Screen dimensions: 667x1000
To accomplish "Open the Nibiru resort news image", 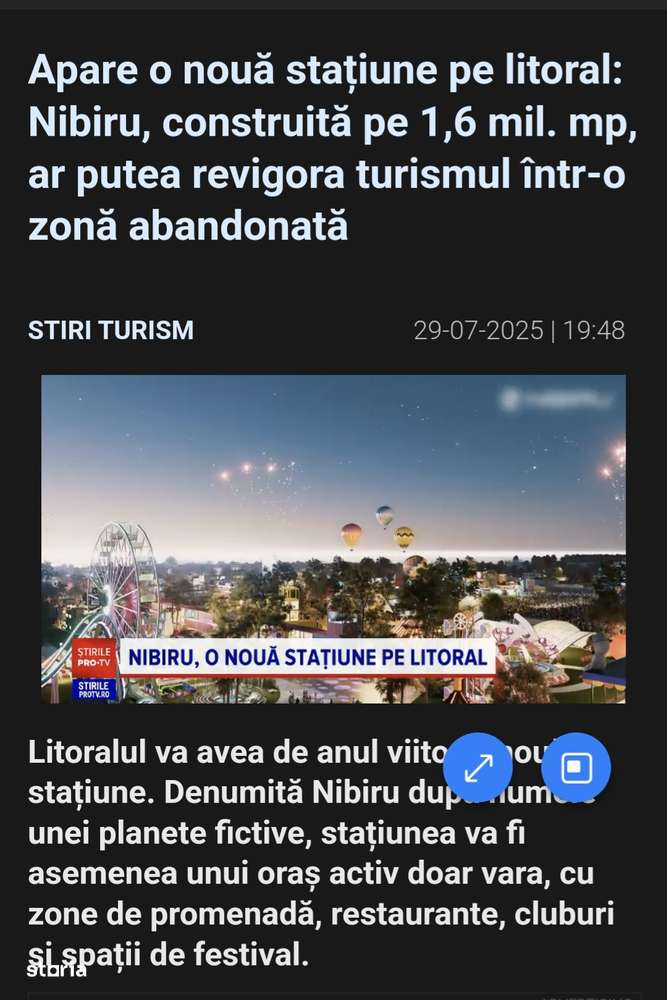I will tap(333, 538).
